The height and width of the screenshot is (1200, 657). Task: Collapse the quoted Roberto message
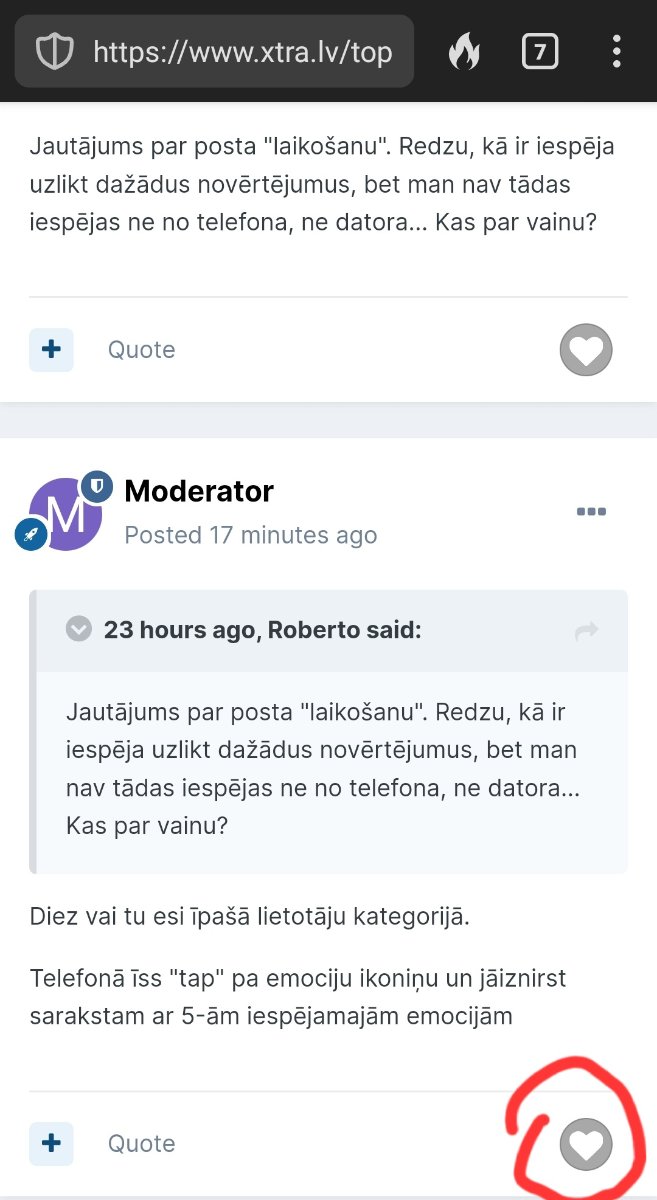point(79,630)
